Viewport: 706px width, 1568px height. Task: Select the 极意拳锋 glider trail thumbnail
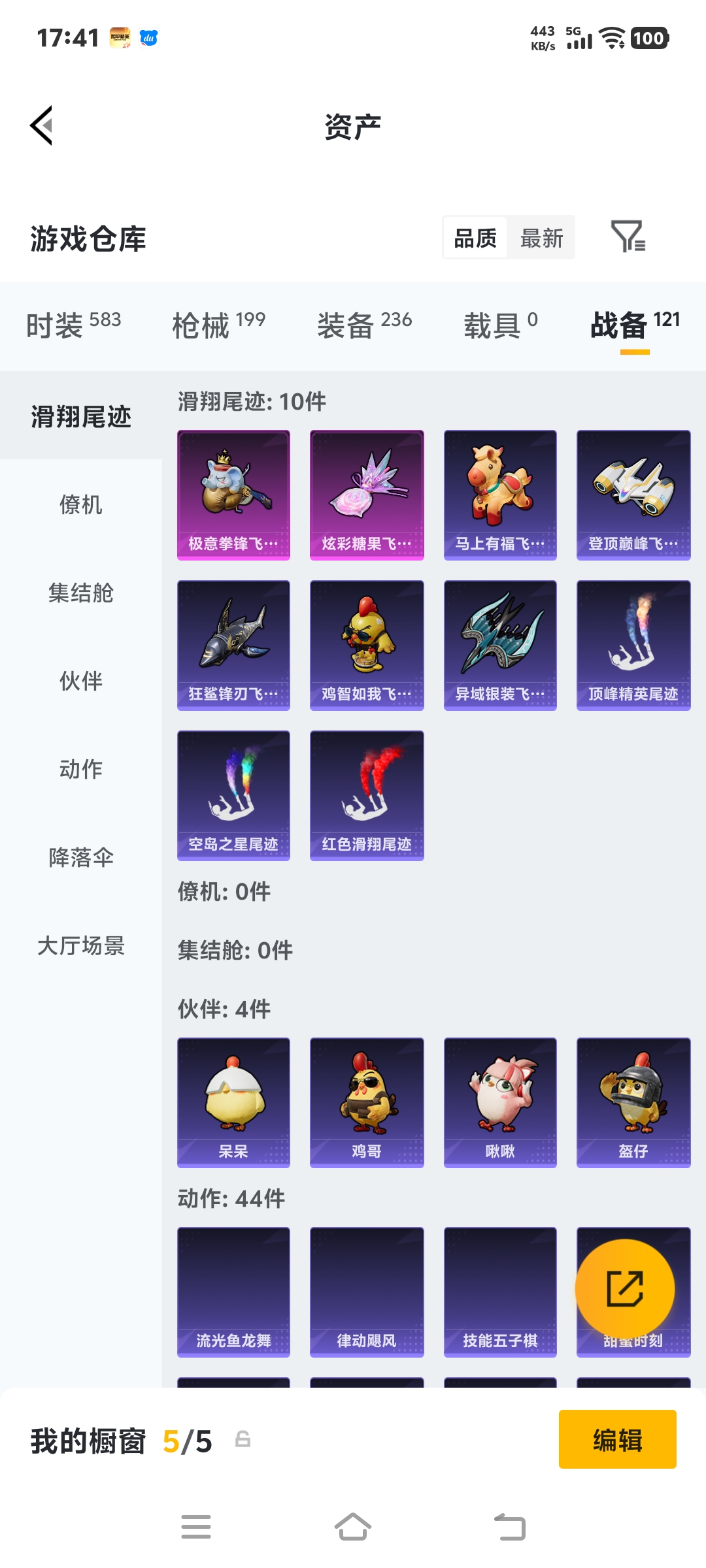(233, 495)
